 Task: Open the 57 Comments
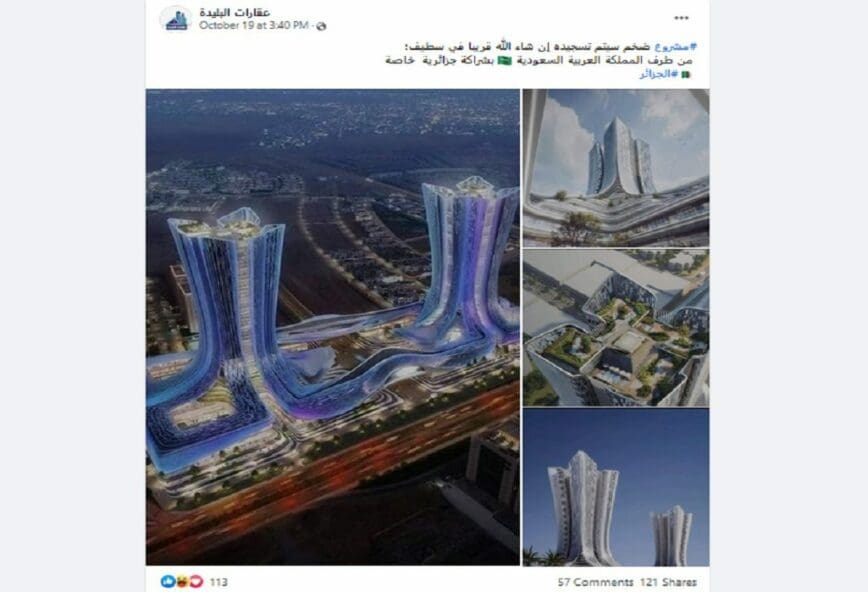coord(595,582)
